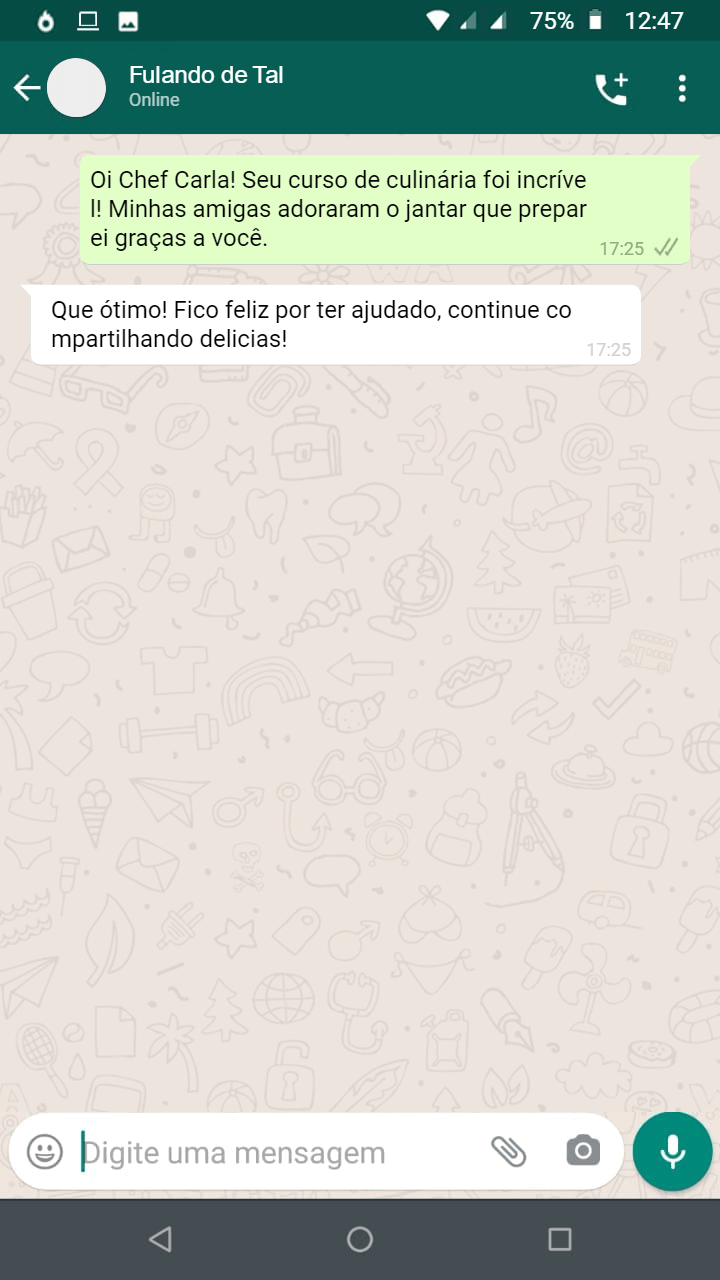Screen dimensions: 720x1280
Task: Open contact info for Fulando de Tal
Action: coord(206,86)
